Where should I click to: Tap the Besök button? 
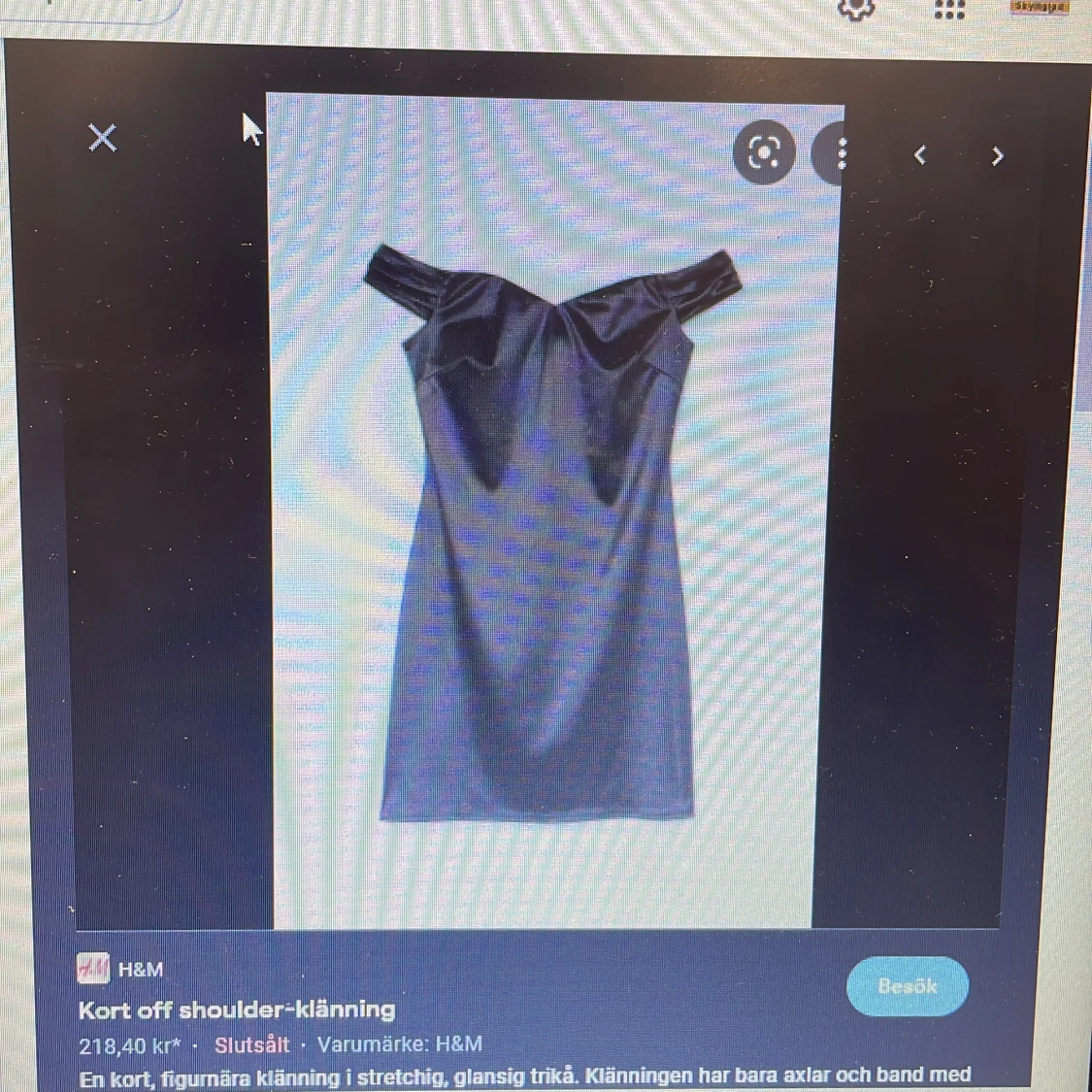pos(907,986)
